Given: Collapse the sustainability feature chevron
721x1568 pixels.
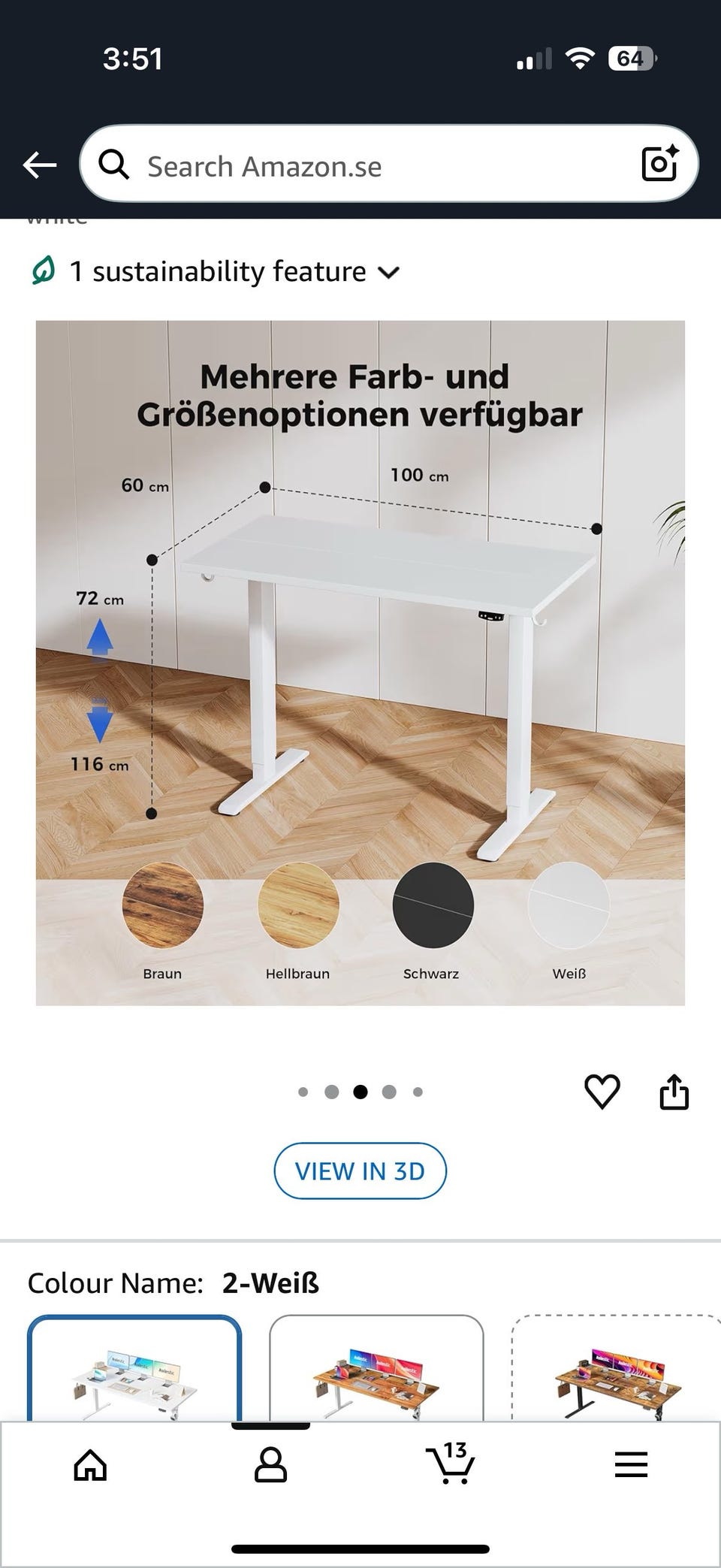Looking at the screenshot, I should pos(389,273).
